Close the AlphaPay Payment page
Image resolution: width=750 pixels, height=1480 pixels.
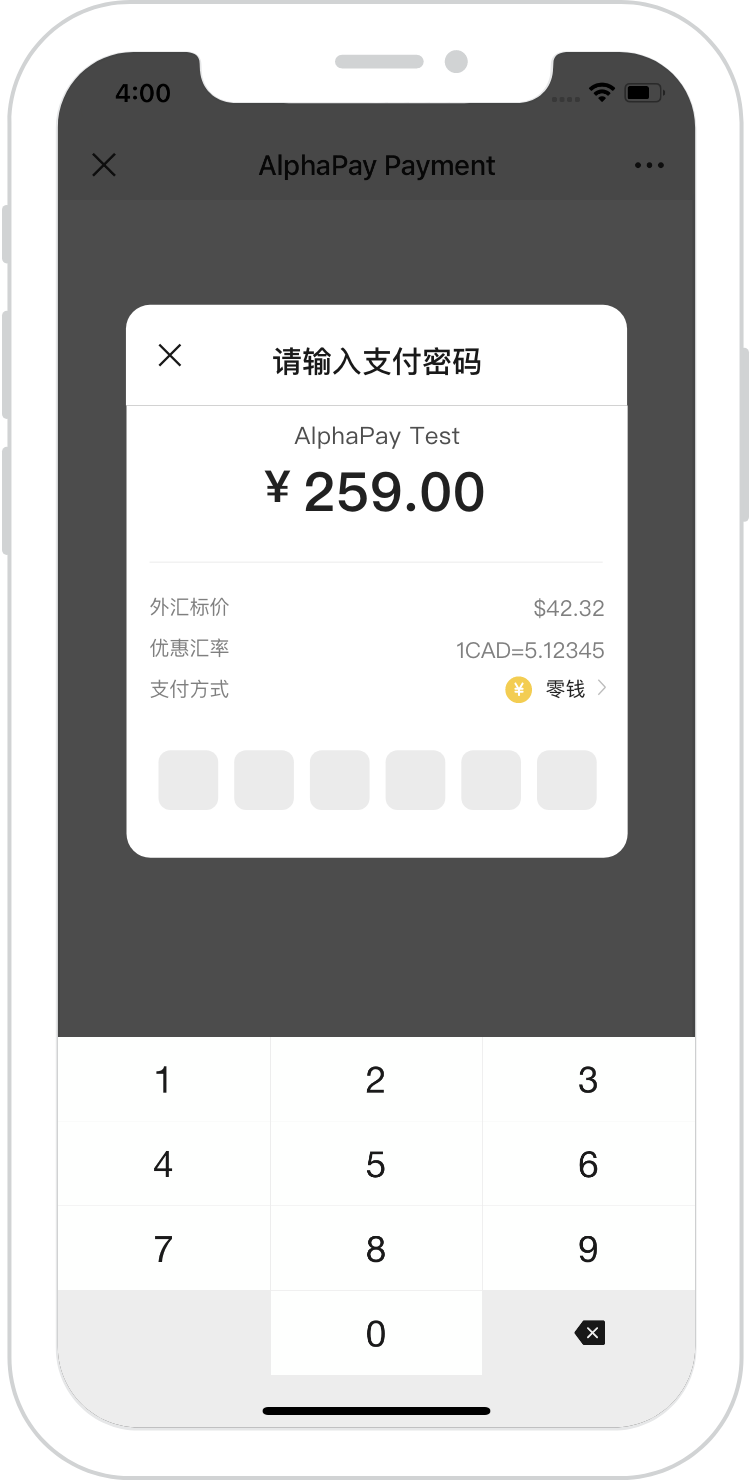click(x=104, y=165)
